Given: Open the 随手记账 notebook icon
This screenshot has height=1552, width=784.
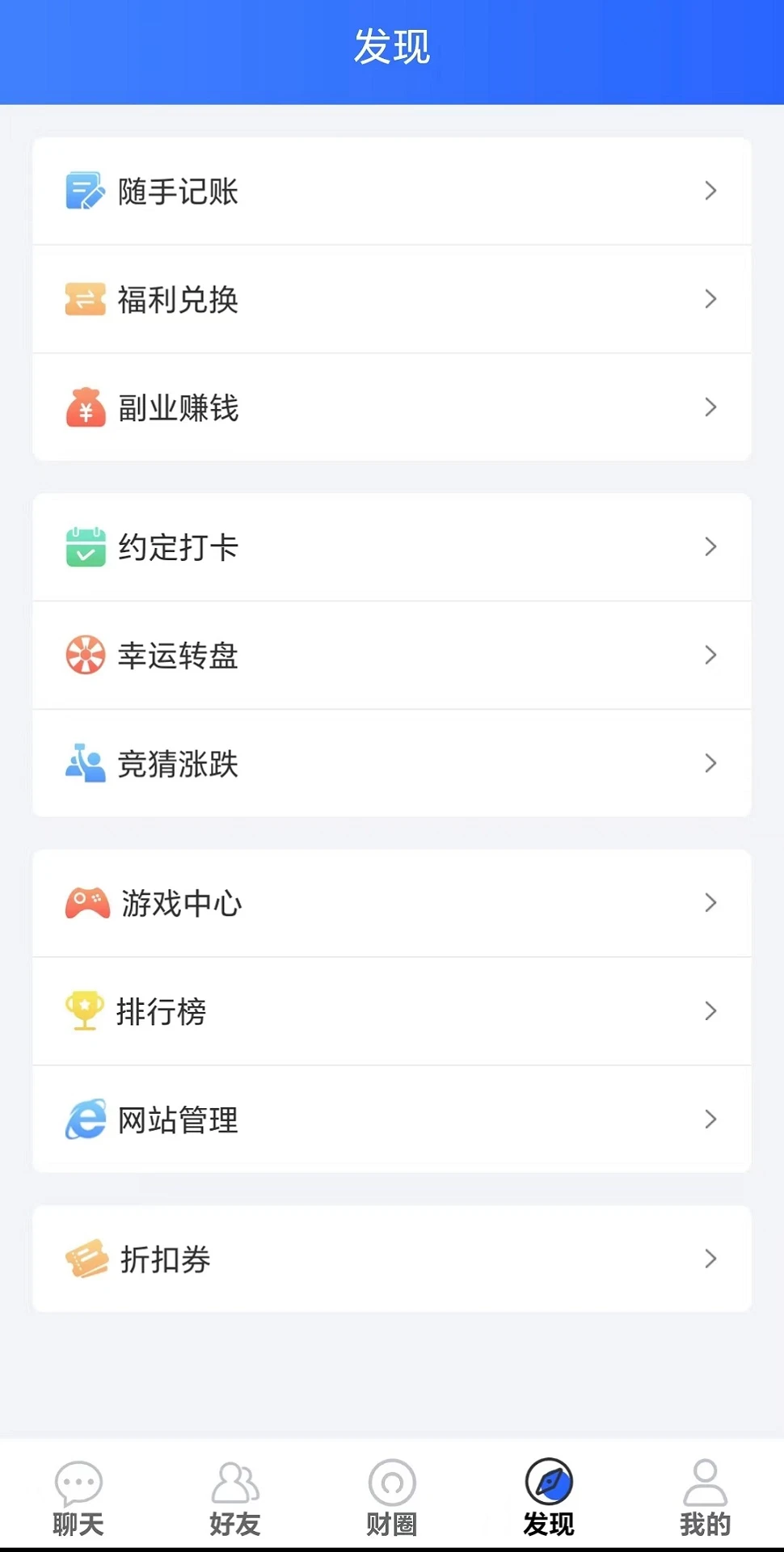Looking at the screenshot, I should [x=85, y=191].
